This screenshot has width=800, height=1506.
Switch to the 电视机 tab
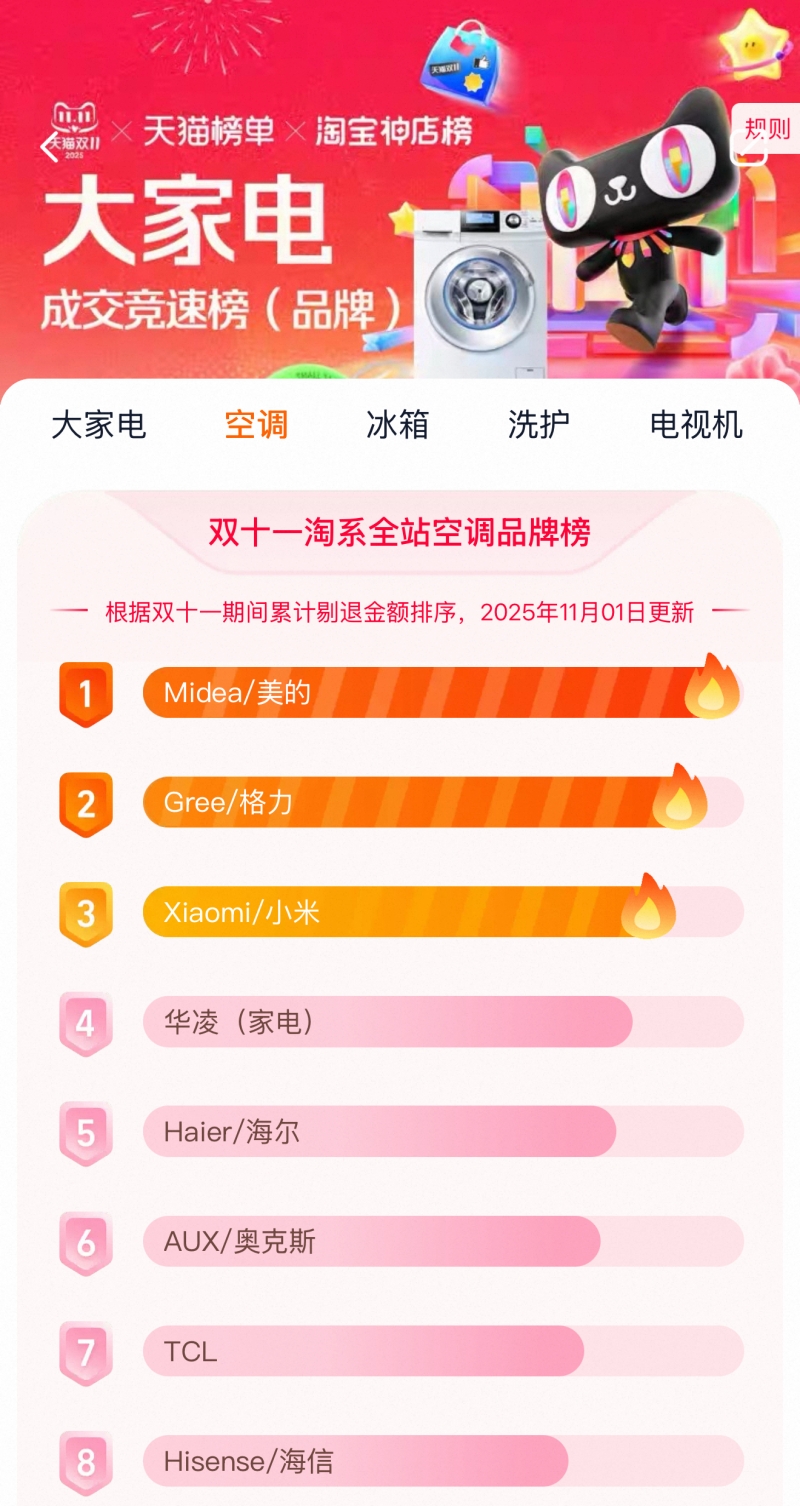(x=696, y=425)
